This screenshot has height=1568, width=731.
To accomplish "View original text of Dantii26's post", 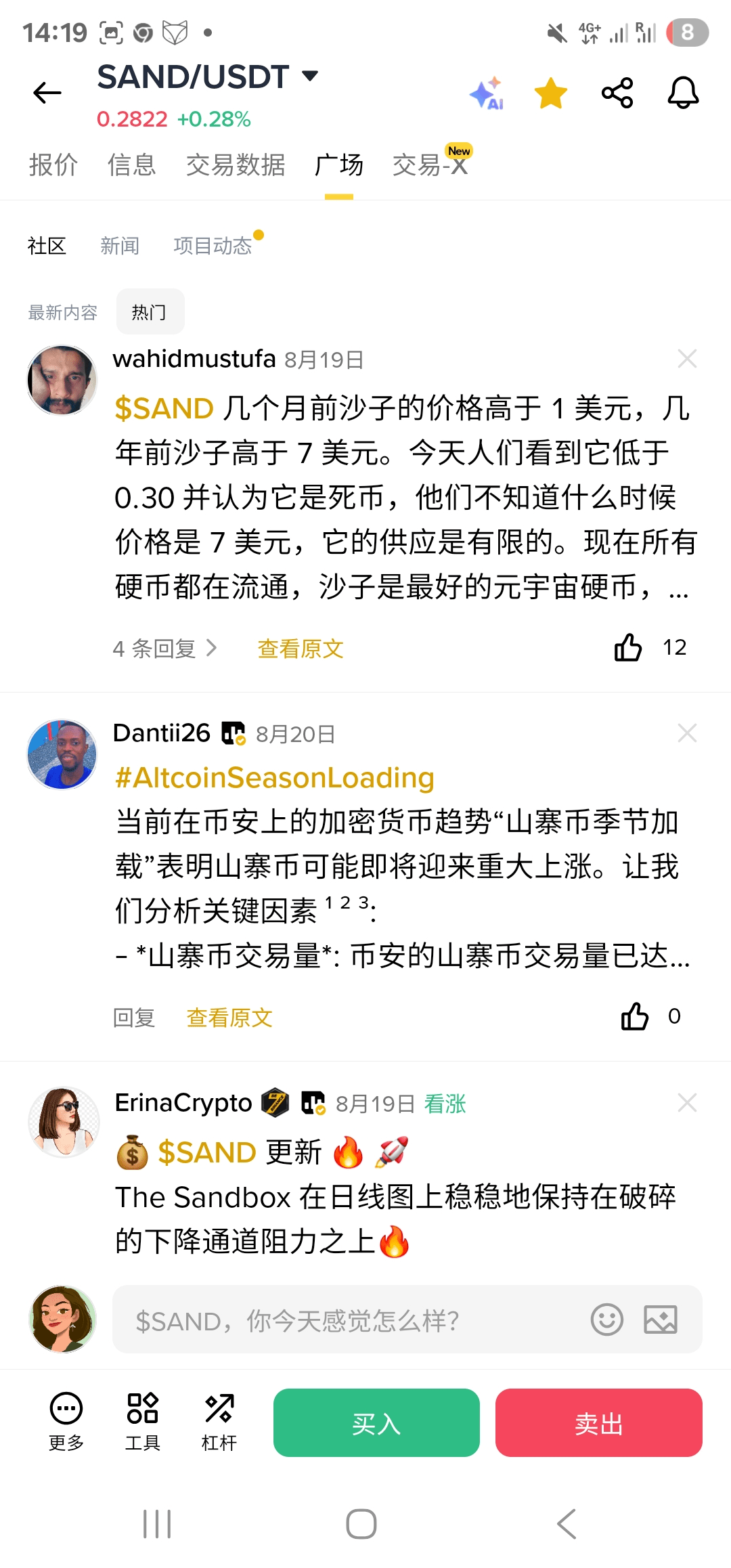I will click(229, 1018).
